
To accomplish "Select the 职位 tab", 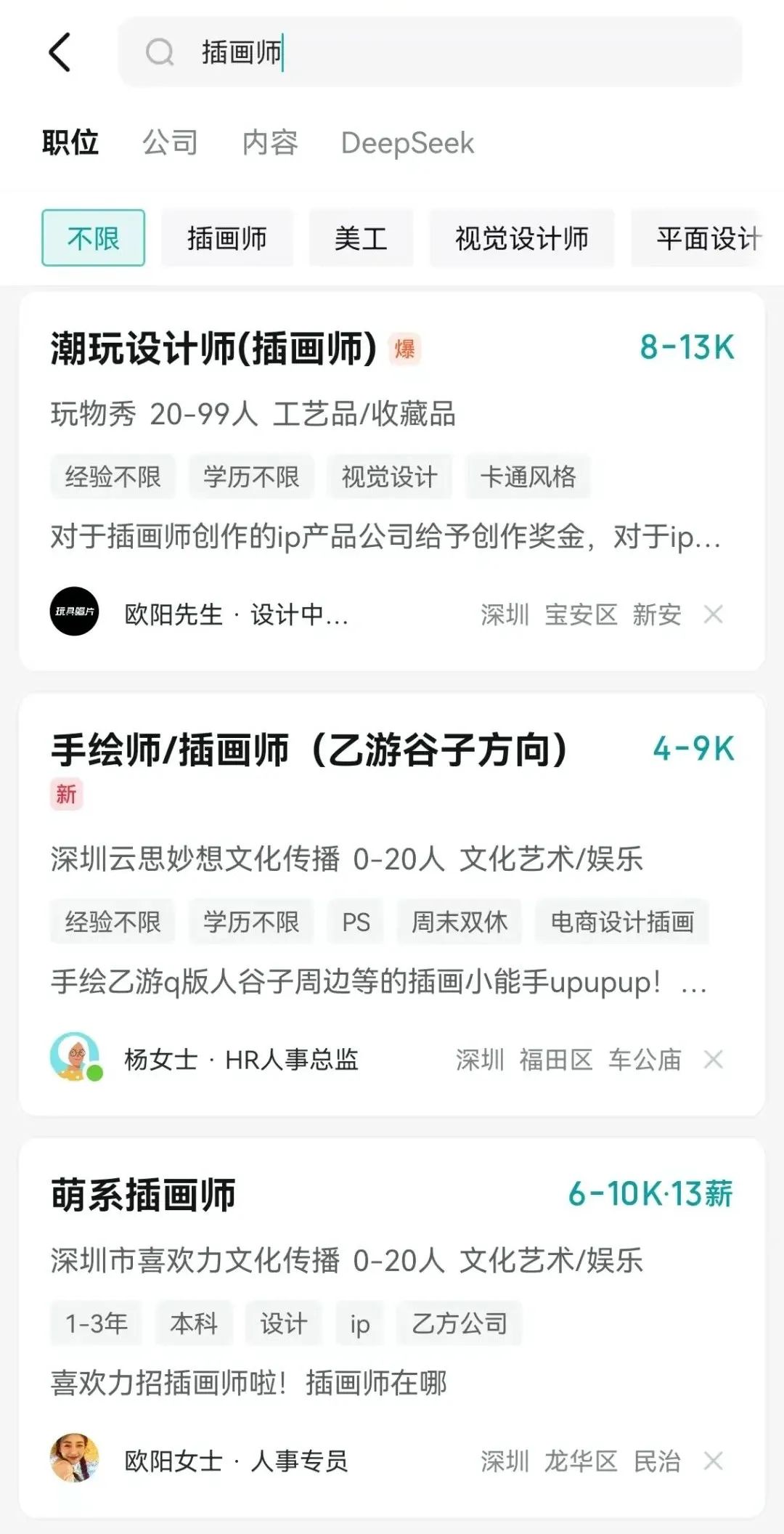I will point(70,142).
